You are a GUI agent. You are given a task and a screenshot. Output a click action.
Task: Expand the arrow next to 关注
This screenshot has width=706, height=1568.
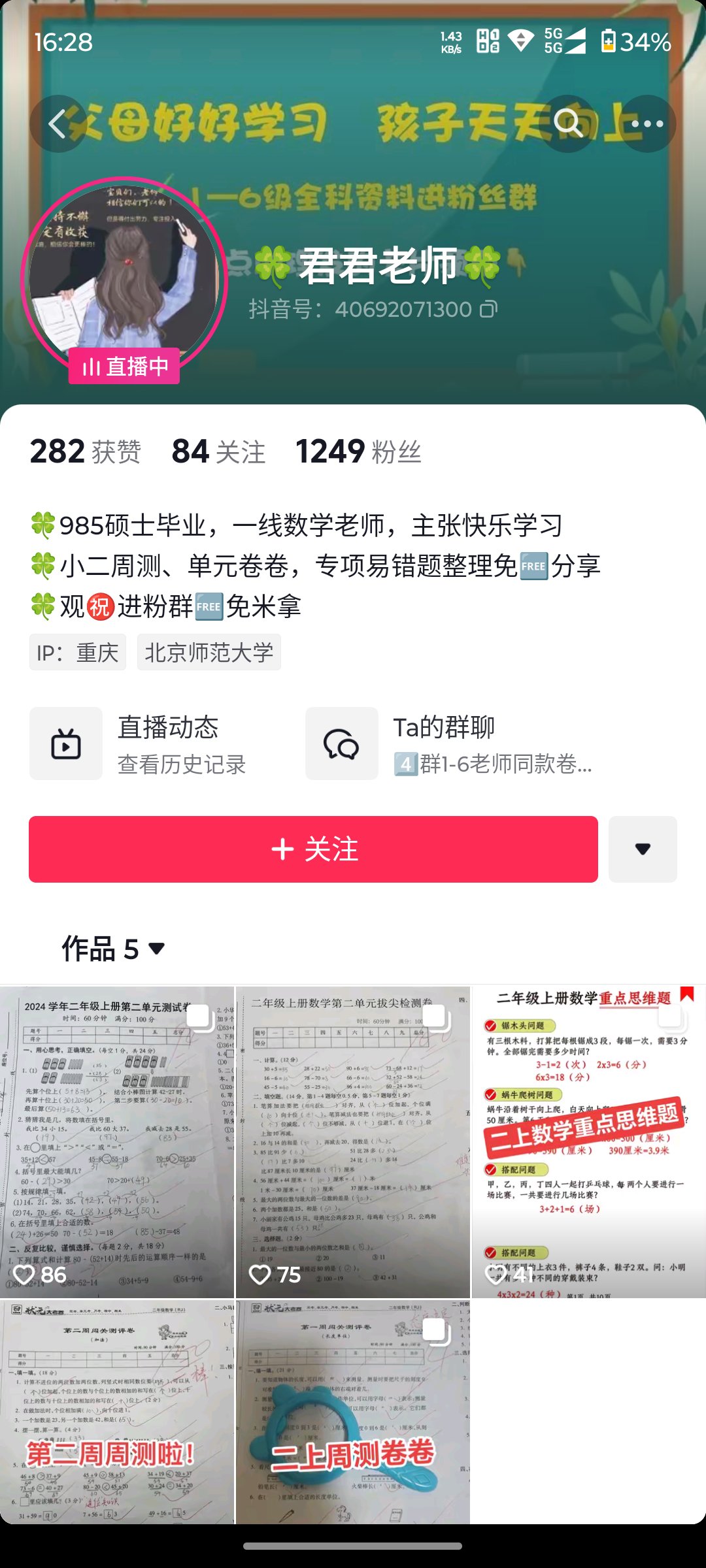click(643, 849)
